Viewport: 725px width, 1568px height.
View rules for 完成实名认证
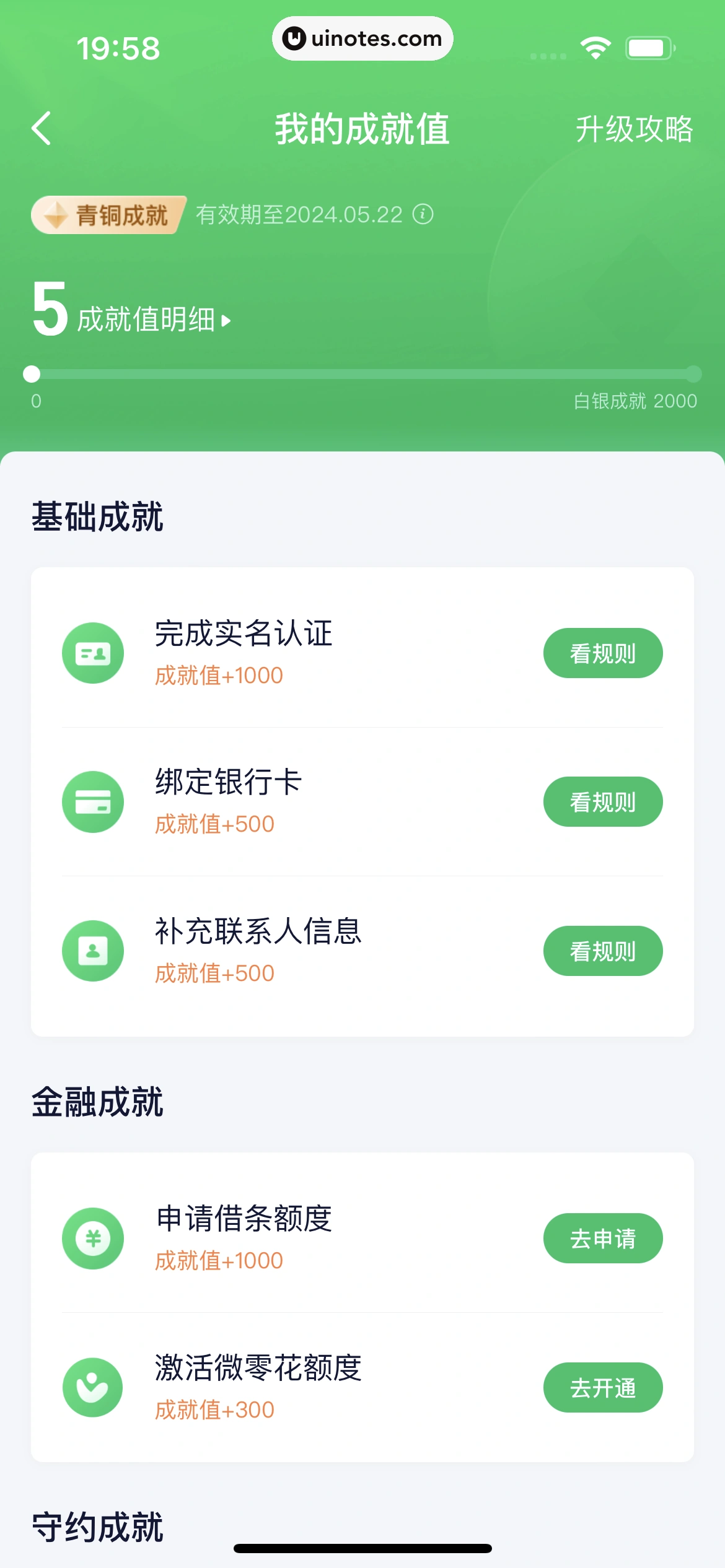point(602,653)
